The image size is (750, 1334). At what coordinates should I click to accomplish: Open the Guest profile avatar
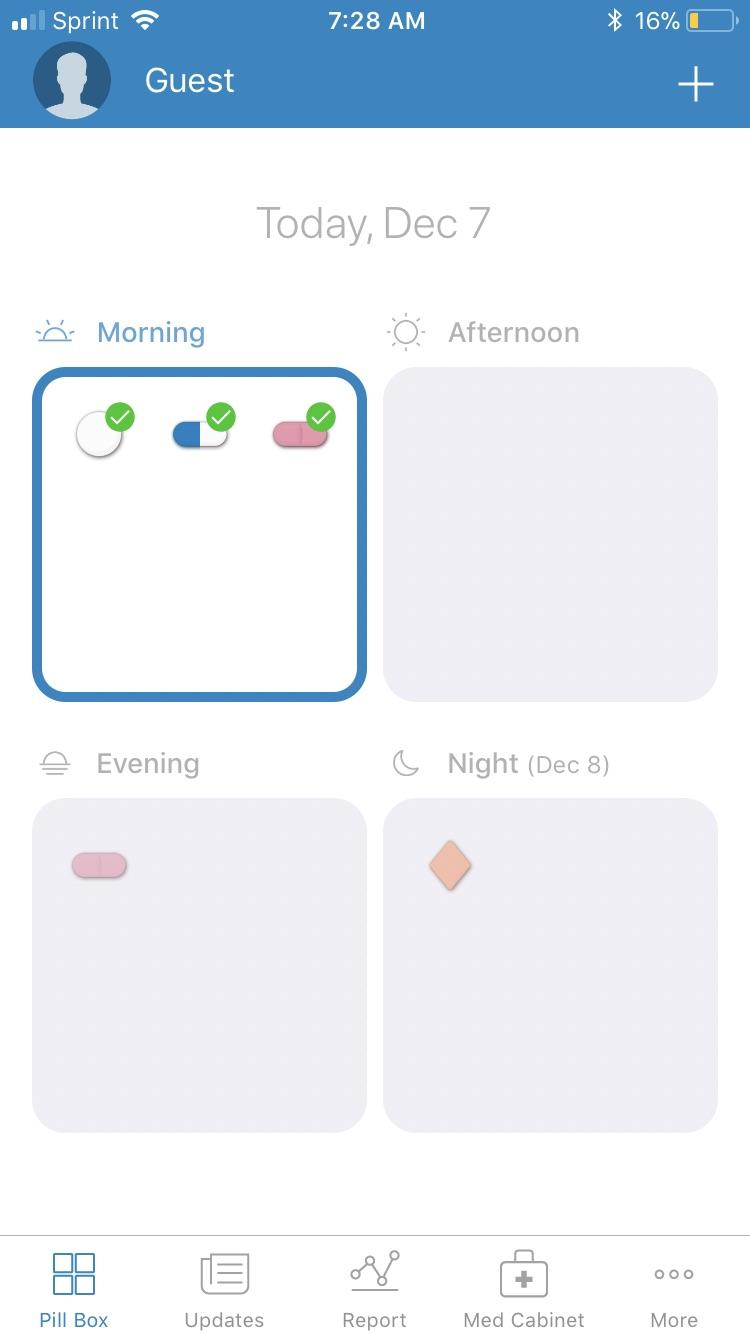[x=72, y=80]
